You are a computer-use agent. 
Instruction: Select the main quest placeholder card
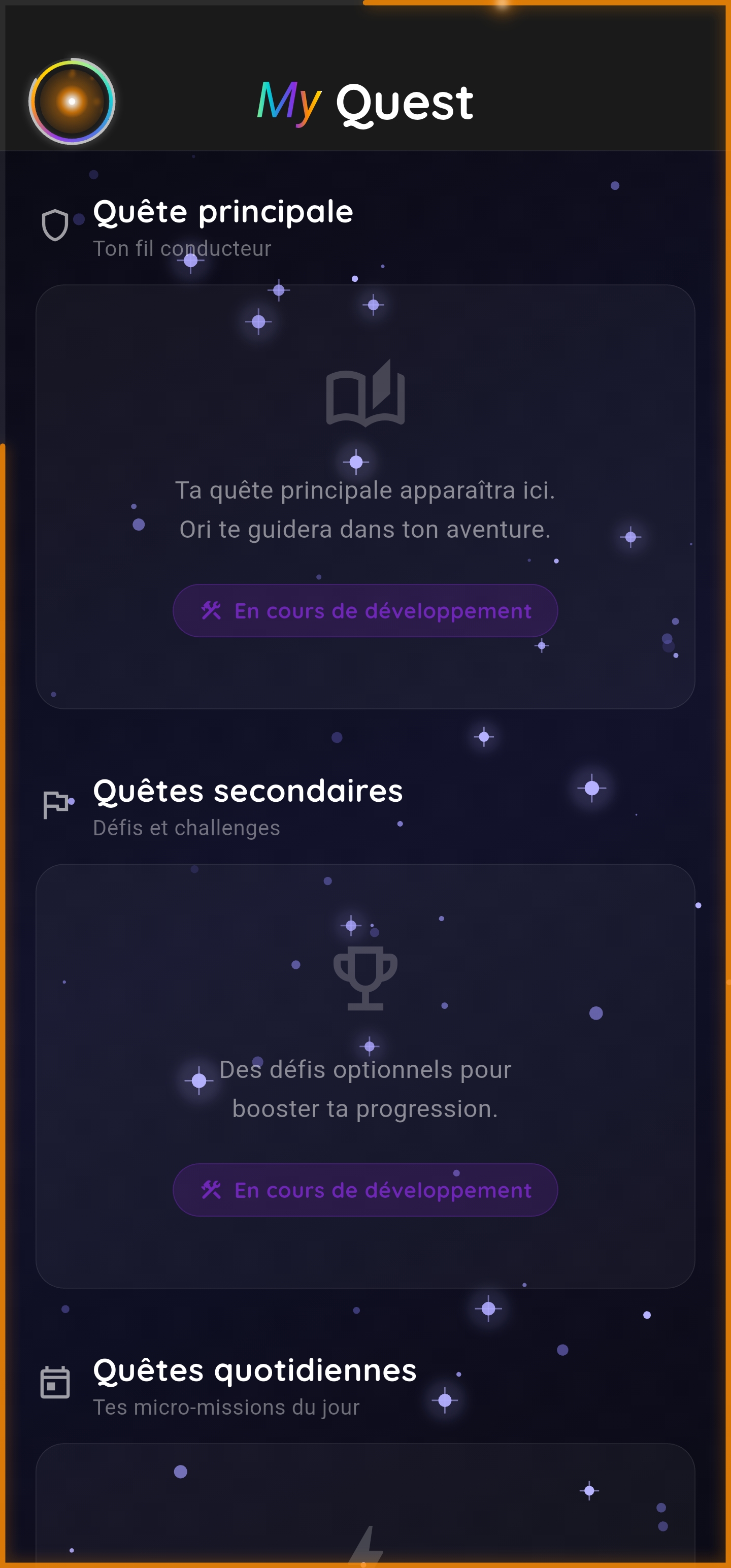click(365, 496)
